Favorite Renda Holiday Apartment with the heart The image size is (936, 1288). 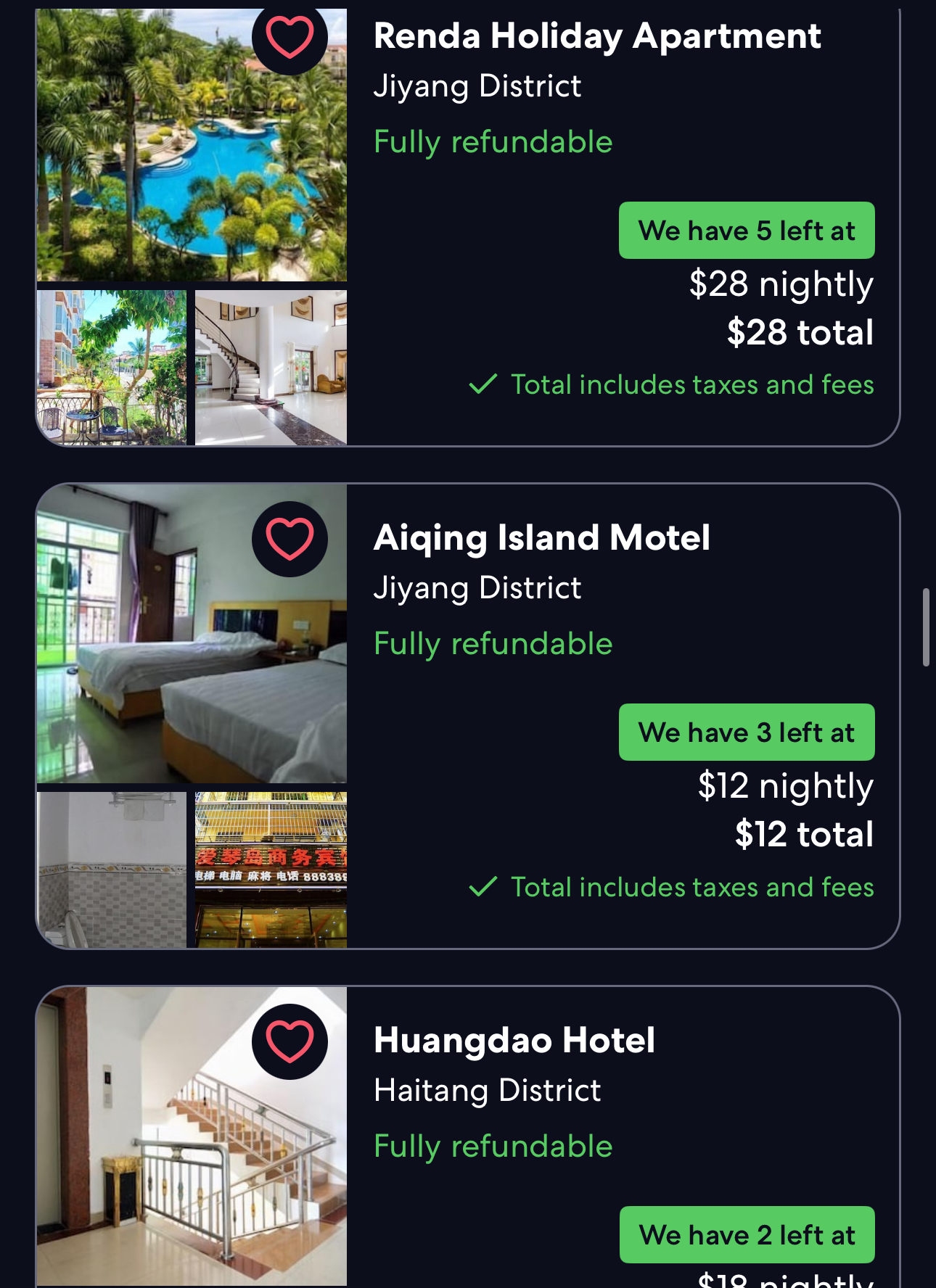point(290,36)
